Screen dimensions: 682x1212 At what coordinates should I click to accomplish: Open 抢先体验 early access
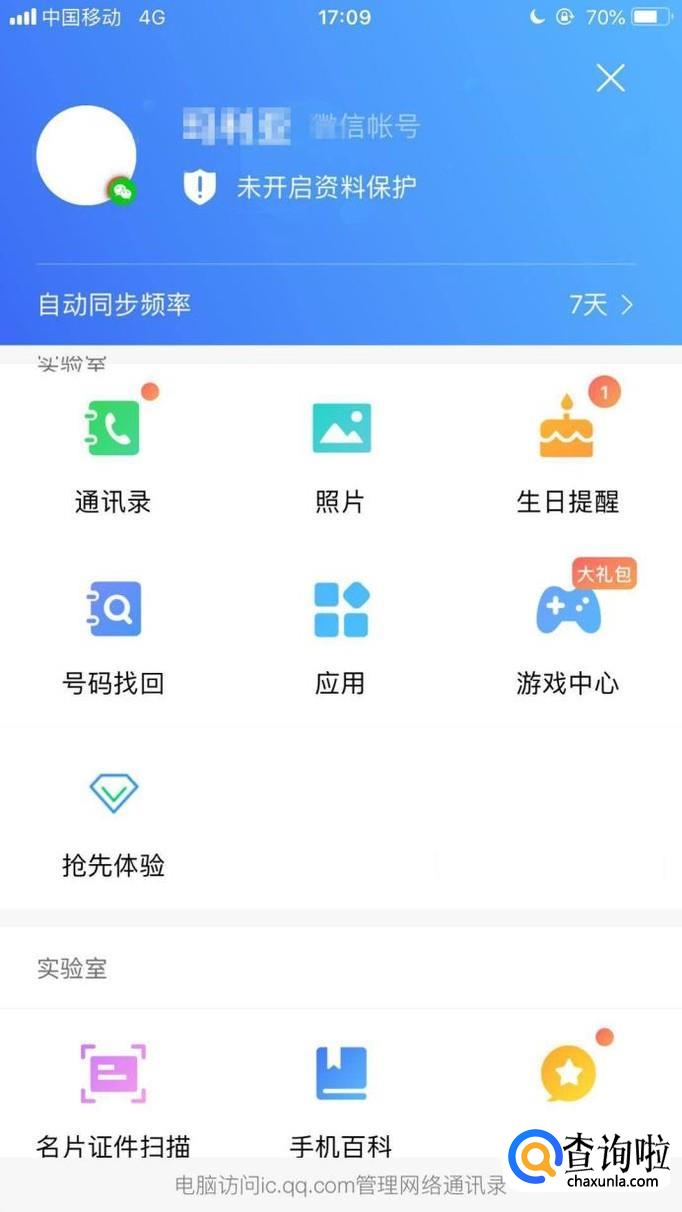tap(113, 818)
